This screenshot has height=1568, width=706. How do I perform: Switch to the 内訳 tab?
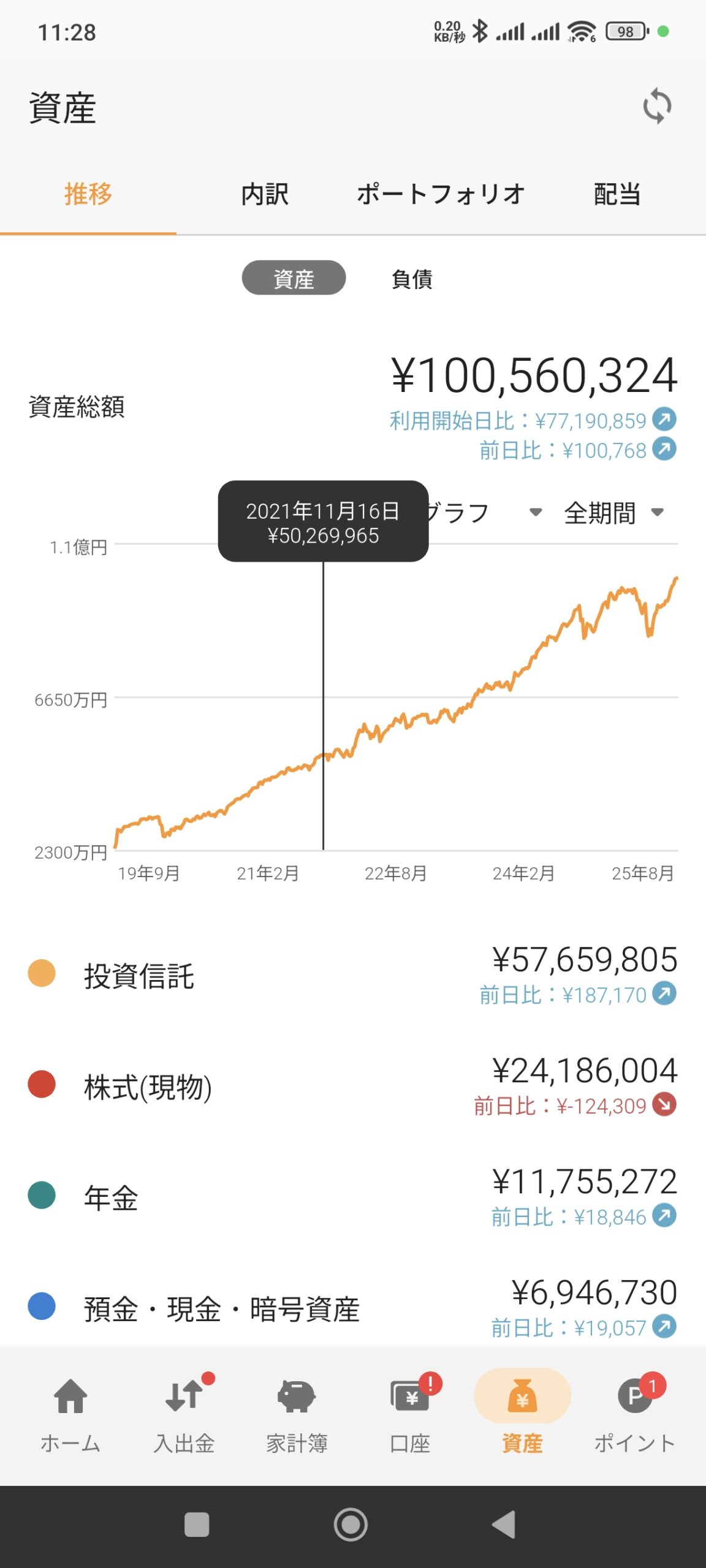(x=265, y=194)
